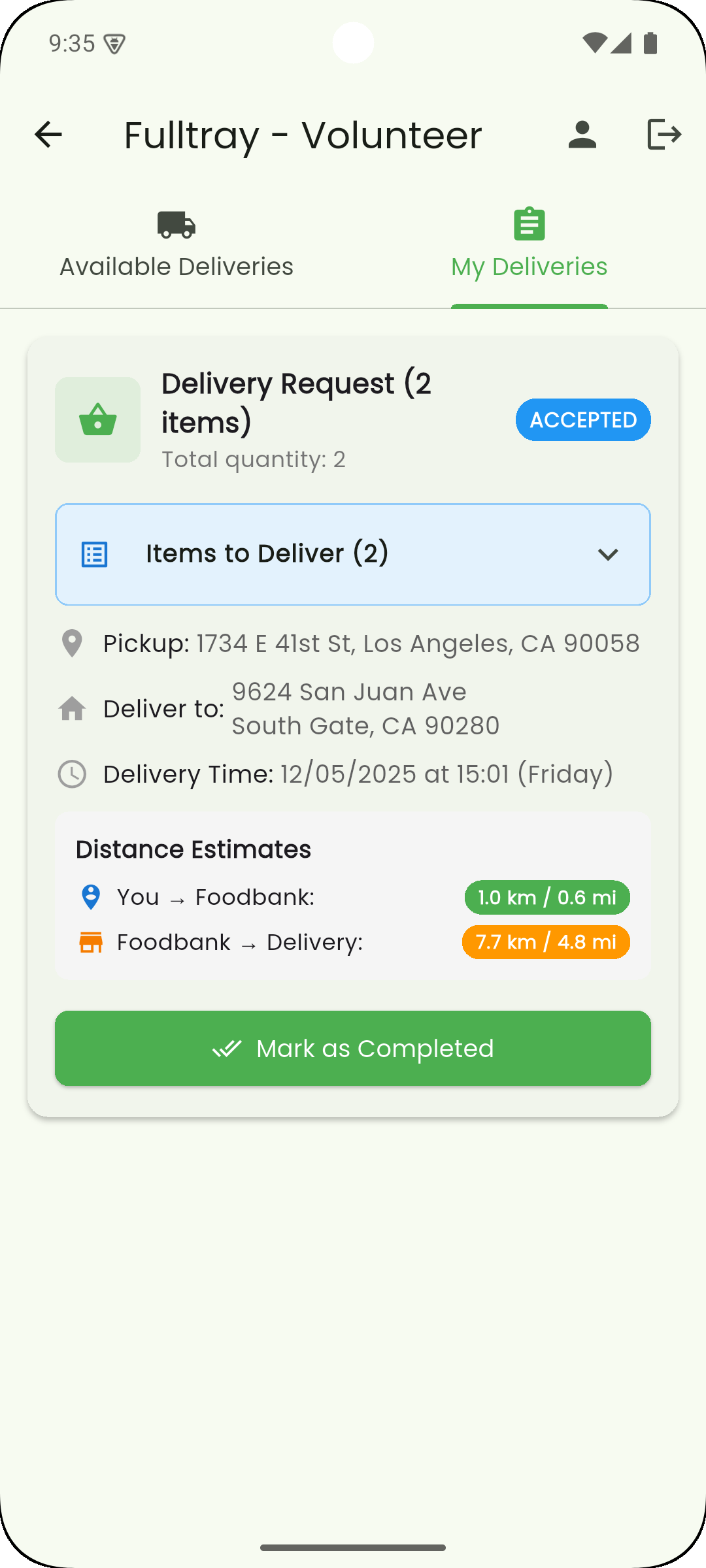This screenshot has height=1568, width=706.
Task: Switch to the Available Deliveries tab
Action: click(x=175, y=266)
